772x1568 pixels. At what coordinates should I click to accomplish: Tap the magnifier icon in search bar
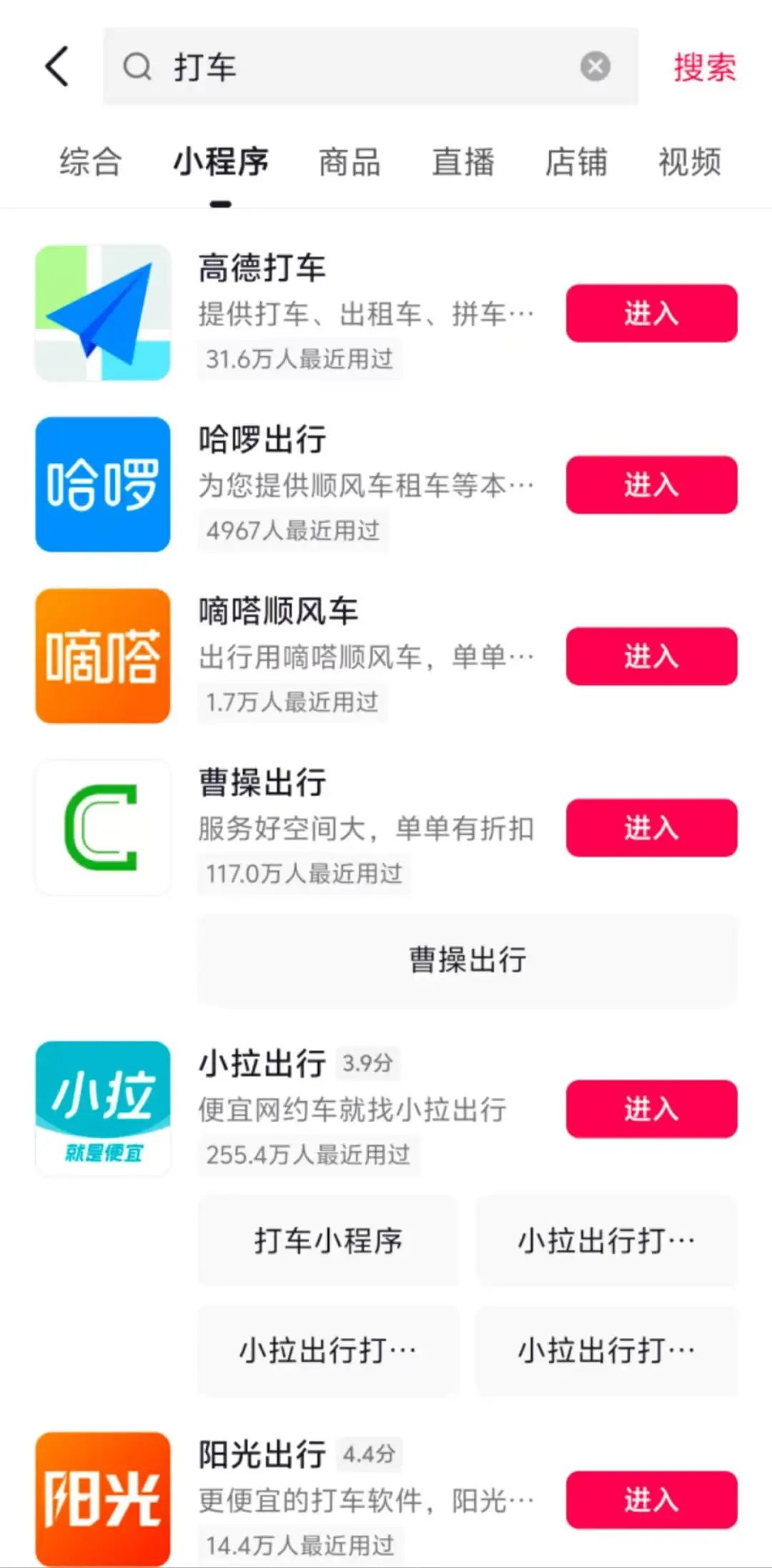[137, 68]
